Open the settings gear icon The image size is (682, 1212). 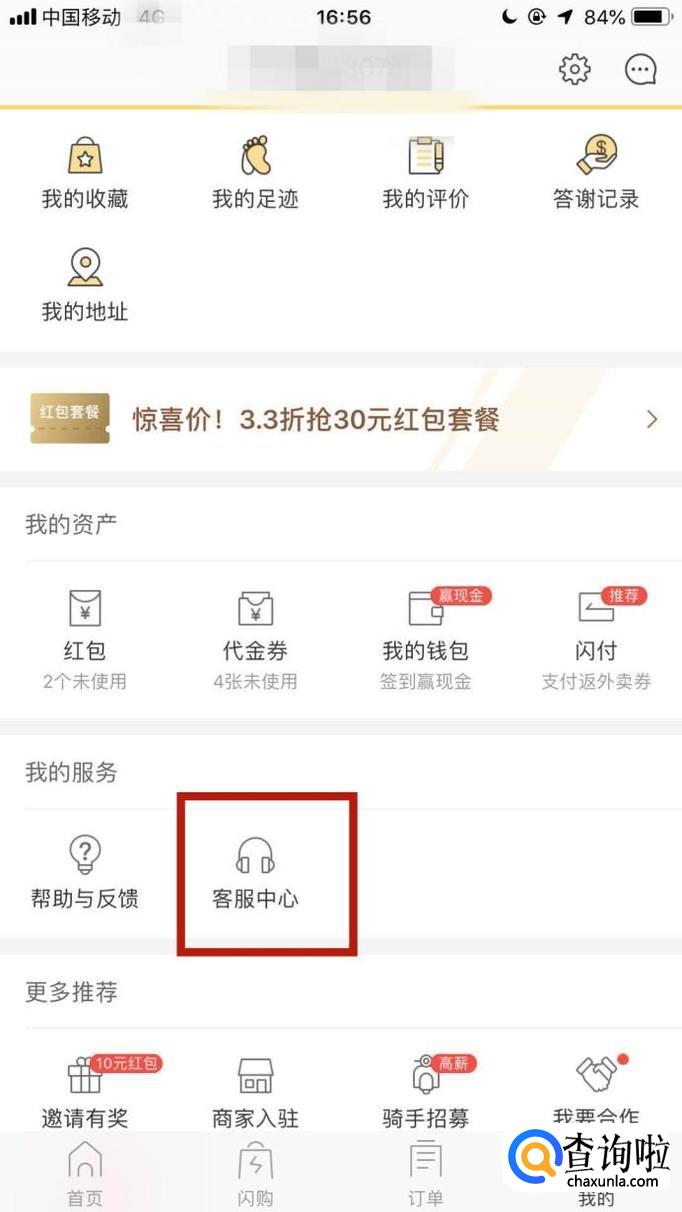(x=574, y=69)
